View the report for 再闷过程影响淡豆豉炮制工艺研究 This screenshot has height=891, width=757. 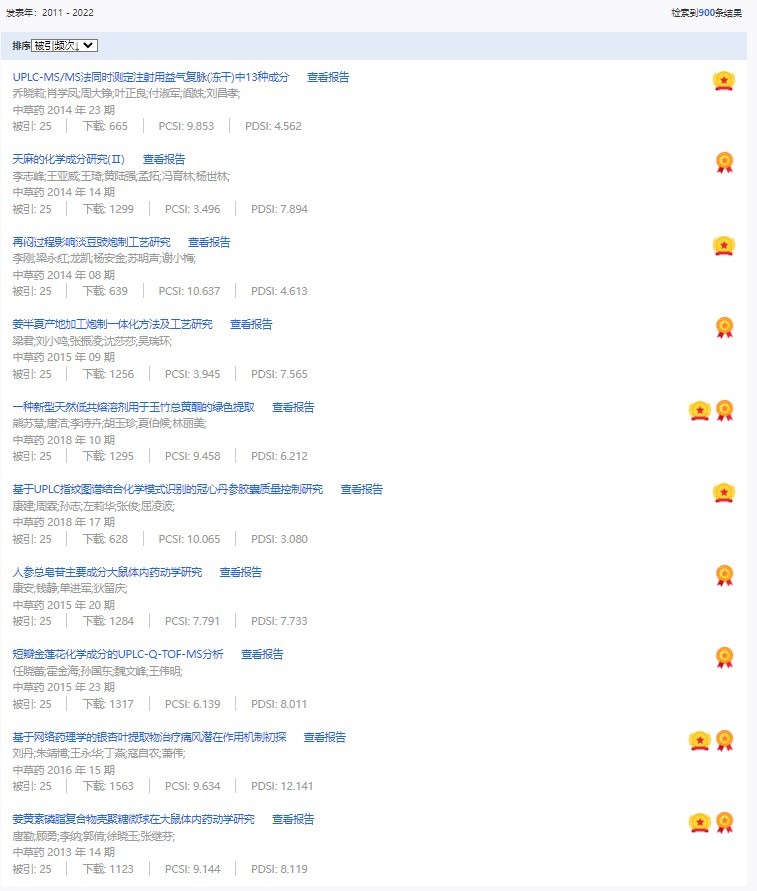[x=209, y=242]
